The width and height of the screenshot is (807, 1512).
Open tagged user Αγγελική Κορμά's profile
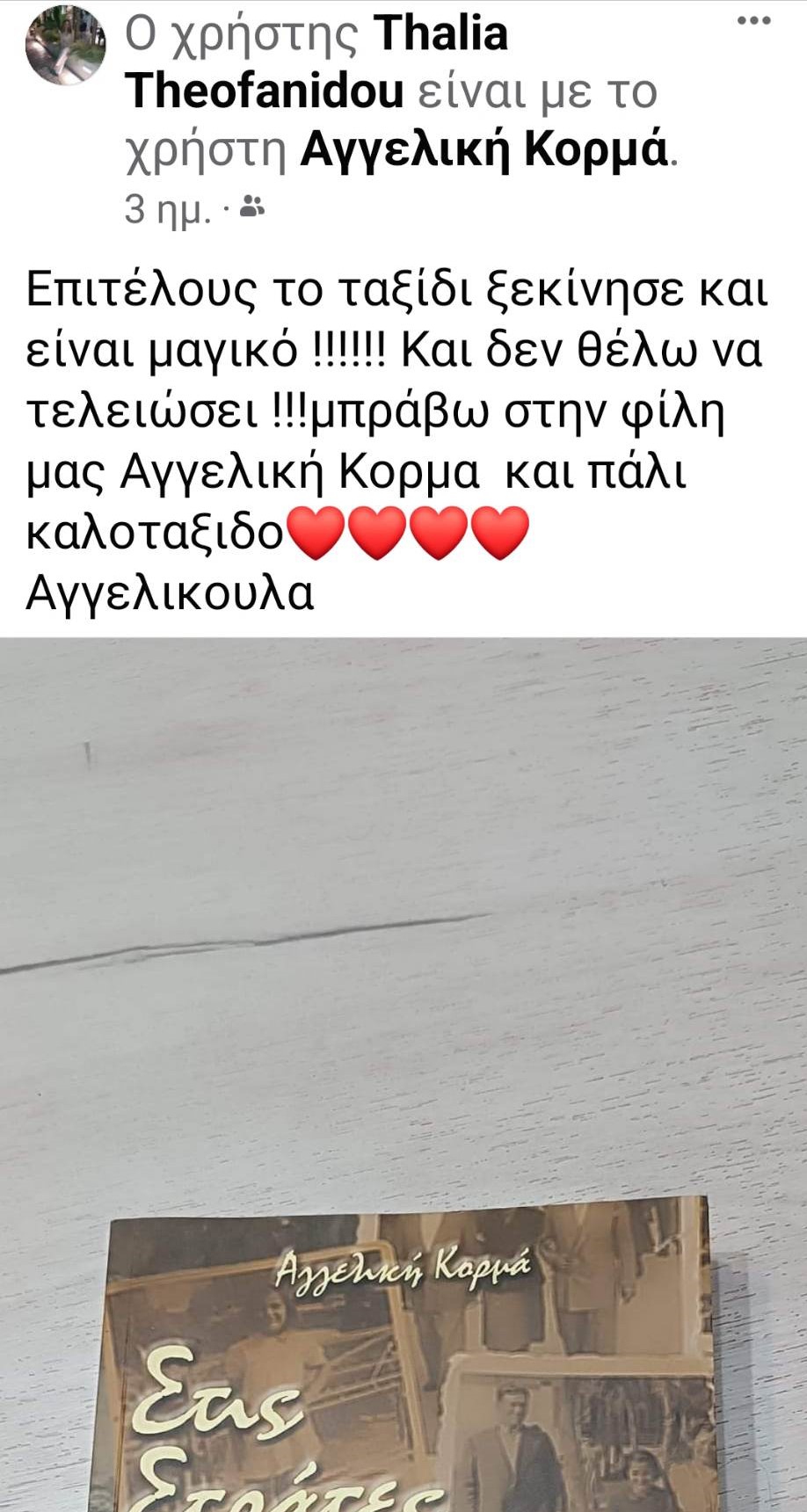tap(484, 150)
